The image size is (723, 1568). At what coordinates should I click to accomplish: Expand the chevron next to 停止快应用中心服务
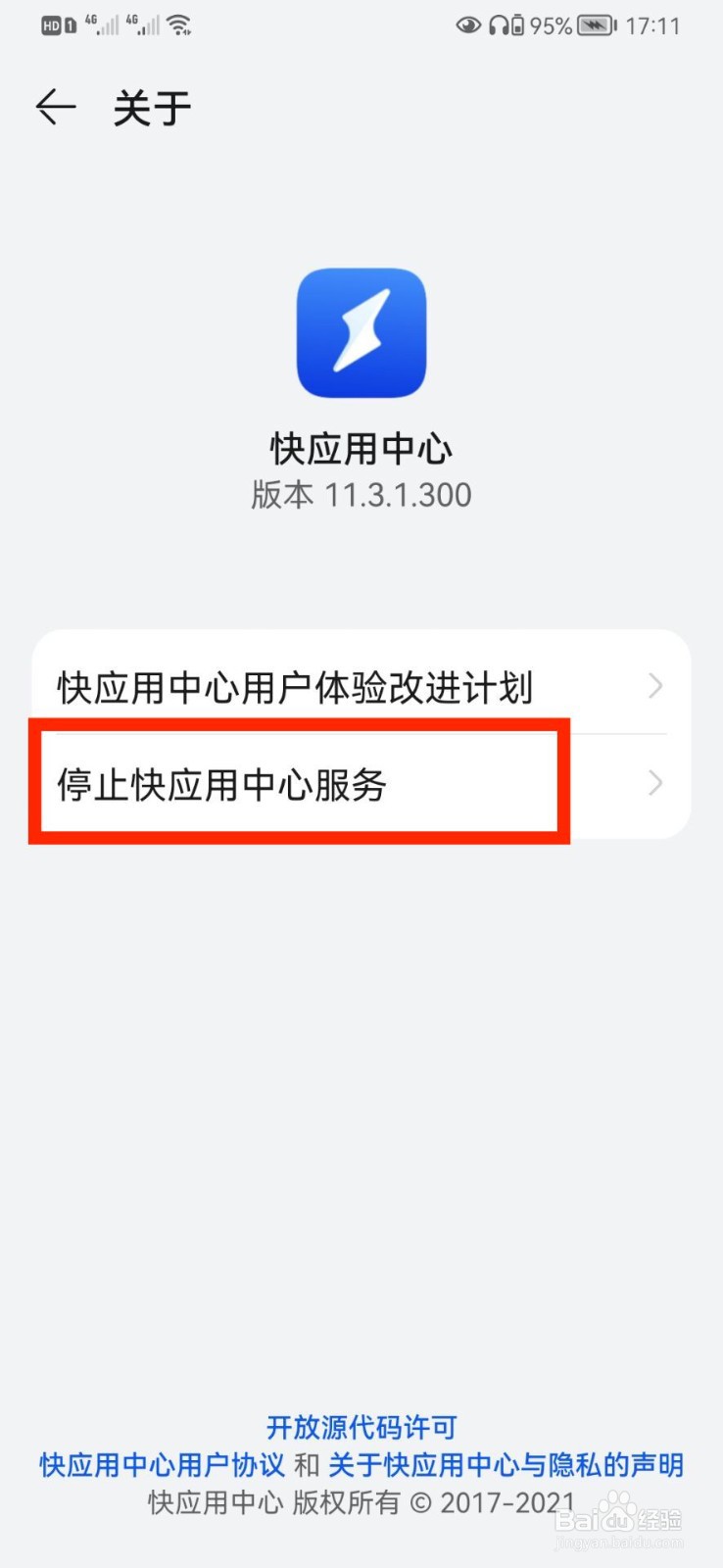point(654,782)
